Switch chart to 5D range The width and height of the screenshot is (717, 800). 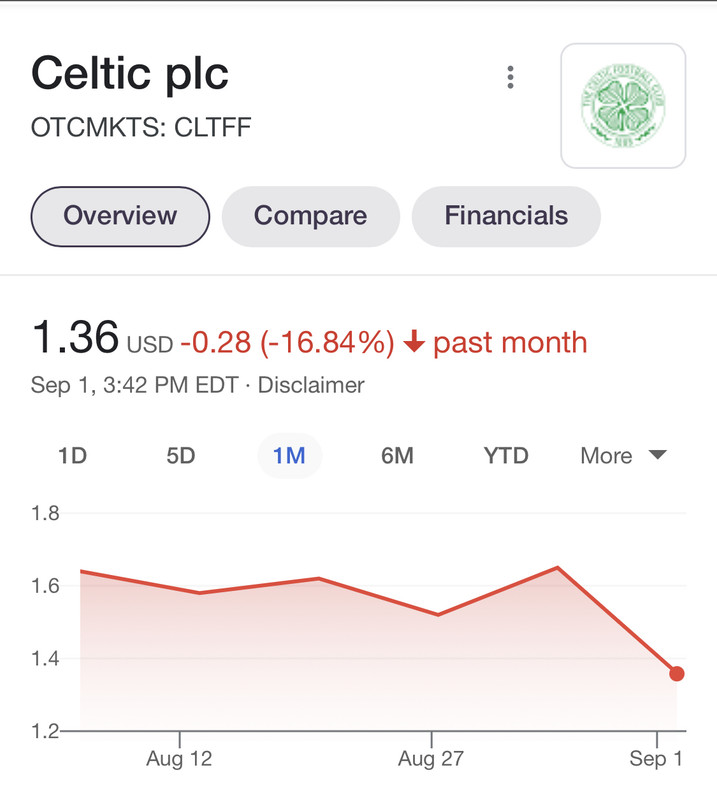[181, 456]
